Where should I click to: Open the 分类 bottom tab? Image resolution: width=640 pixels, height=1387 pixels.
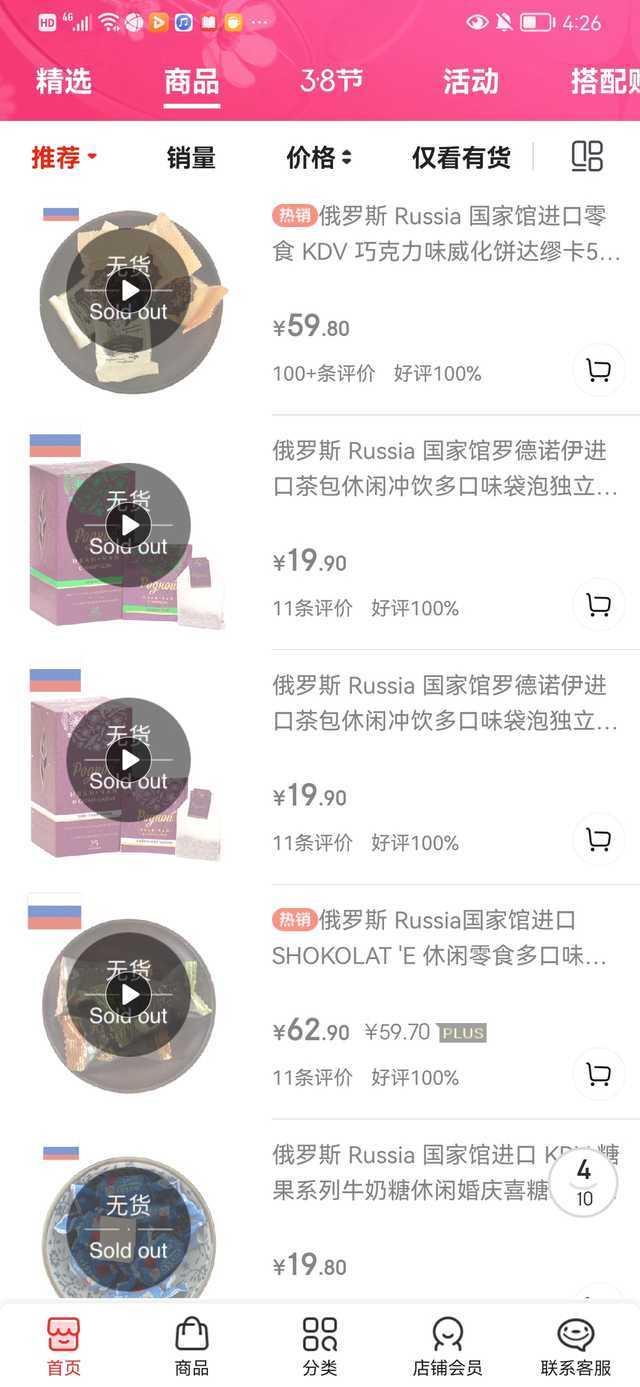coord(320,1346)
